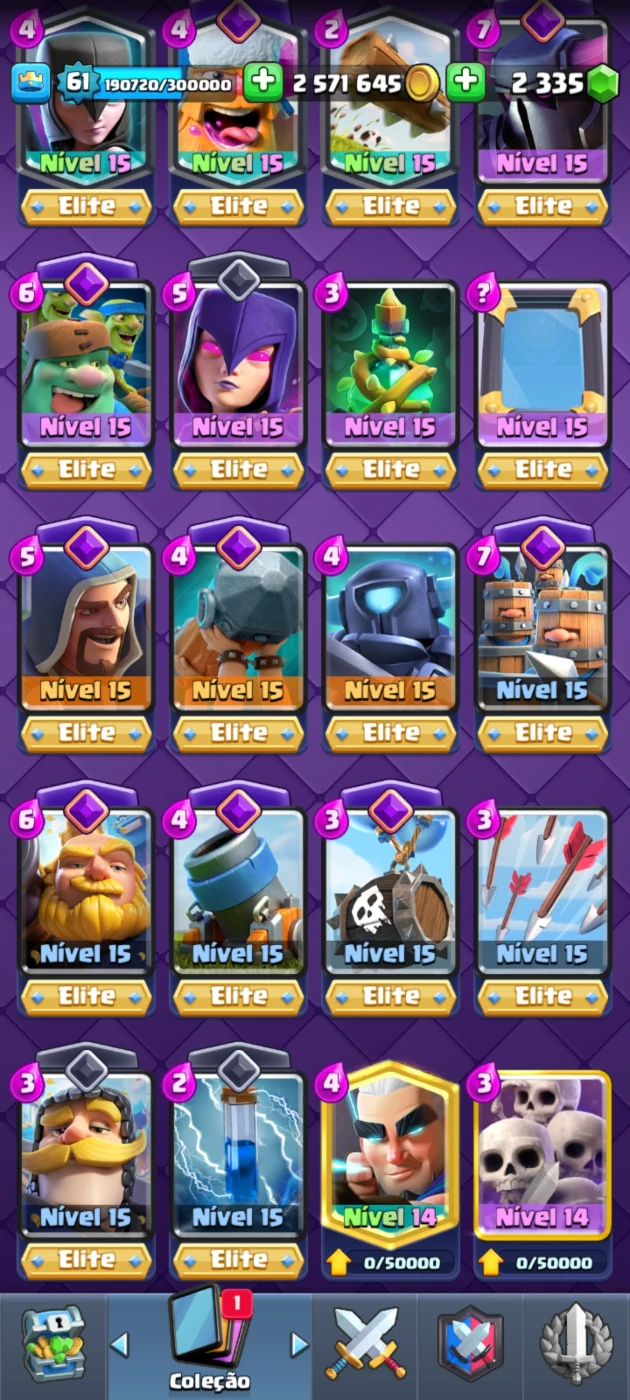Open the shop chest tab
The width and height of the screenshot is (630, 1400).
click(x=53, y=1345)
